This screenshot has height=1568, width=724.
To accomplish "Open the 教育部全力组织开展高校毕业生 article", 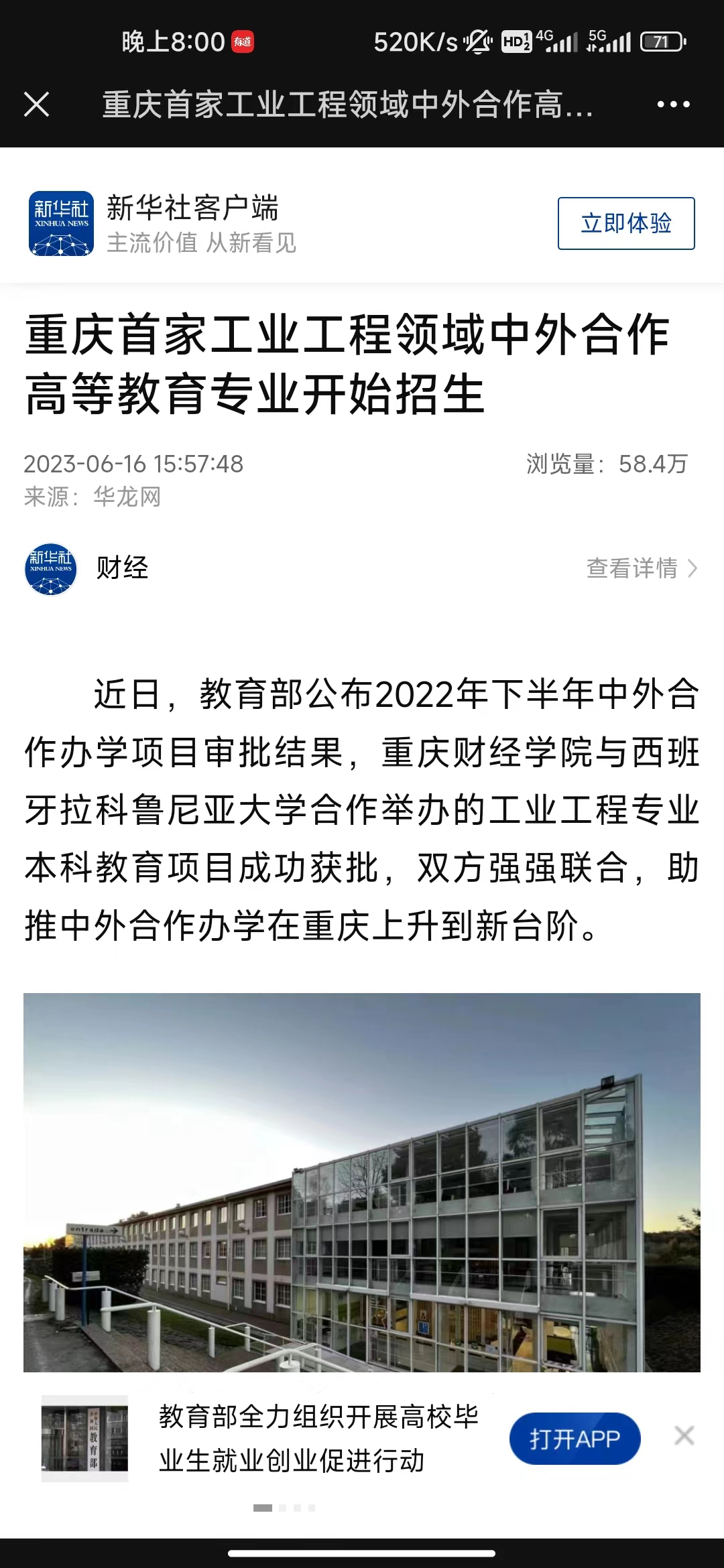I will click(x=318, y=1439).
